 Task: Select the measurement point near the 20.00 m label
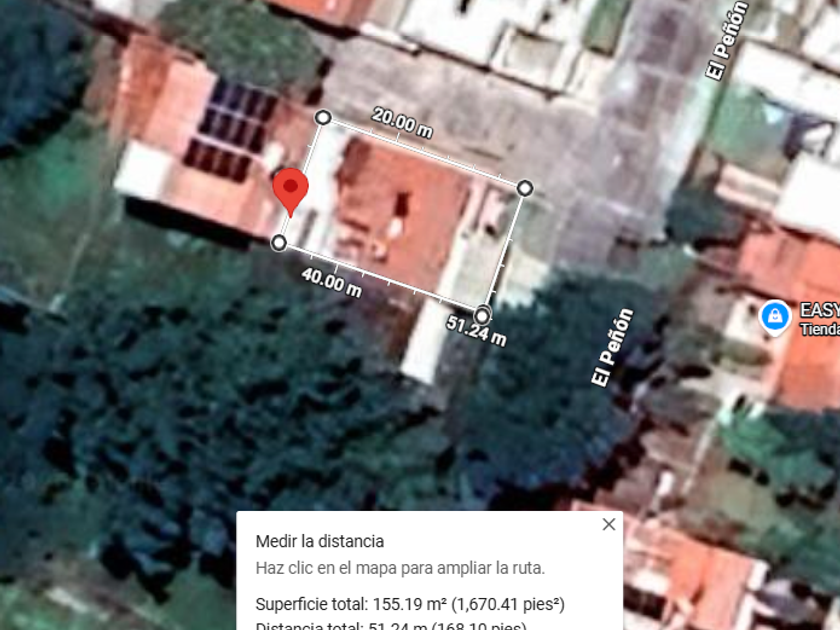tap(323, 117)
